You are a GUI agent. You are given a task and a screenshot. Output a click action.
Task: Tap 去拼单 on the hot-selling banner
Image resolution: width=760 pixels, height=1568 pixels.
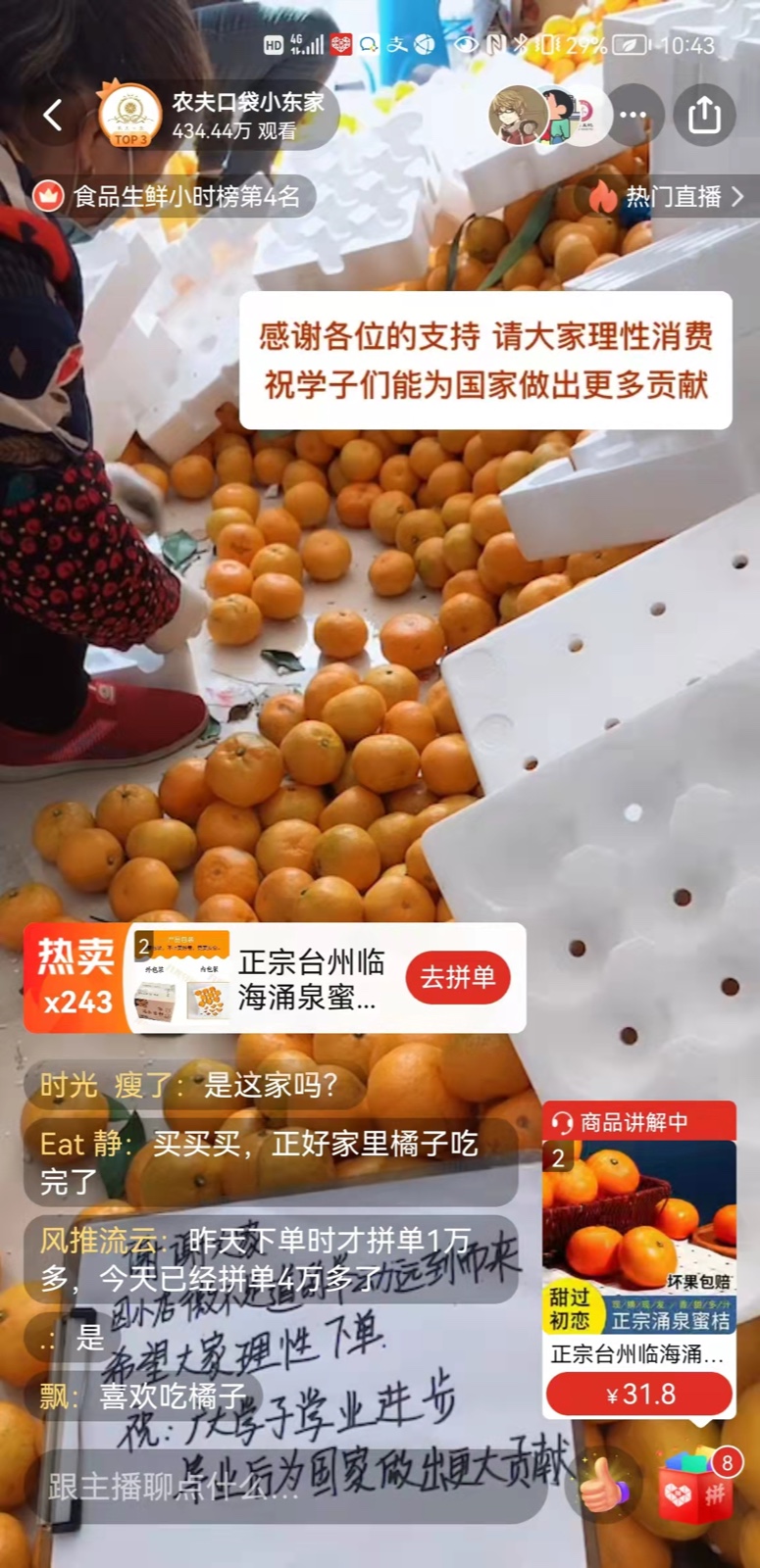(x=458, y=977)
